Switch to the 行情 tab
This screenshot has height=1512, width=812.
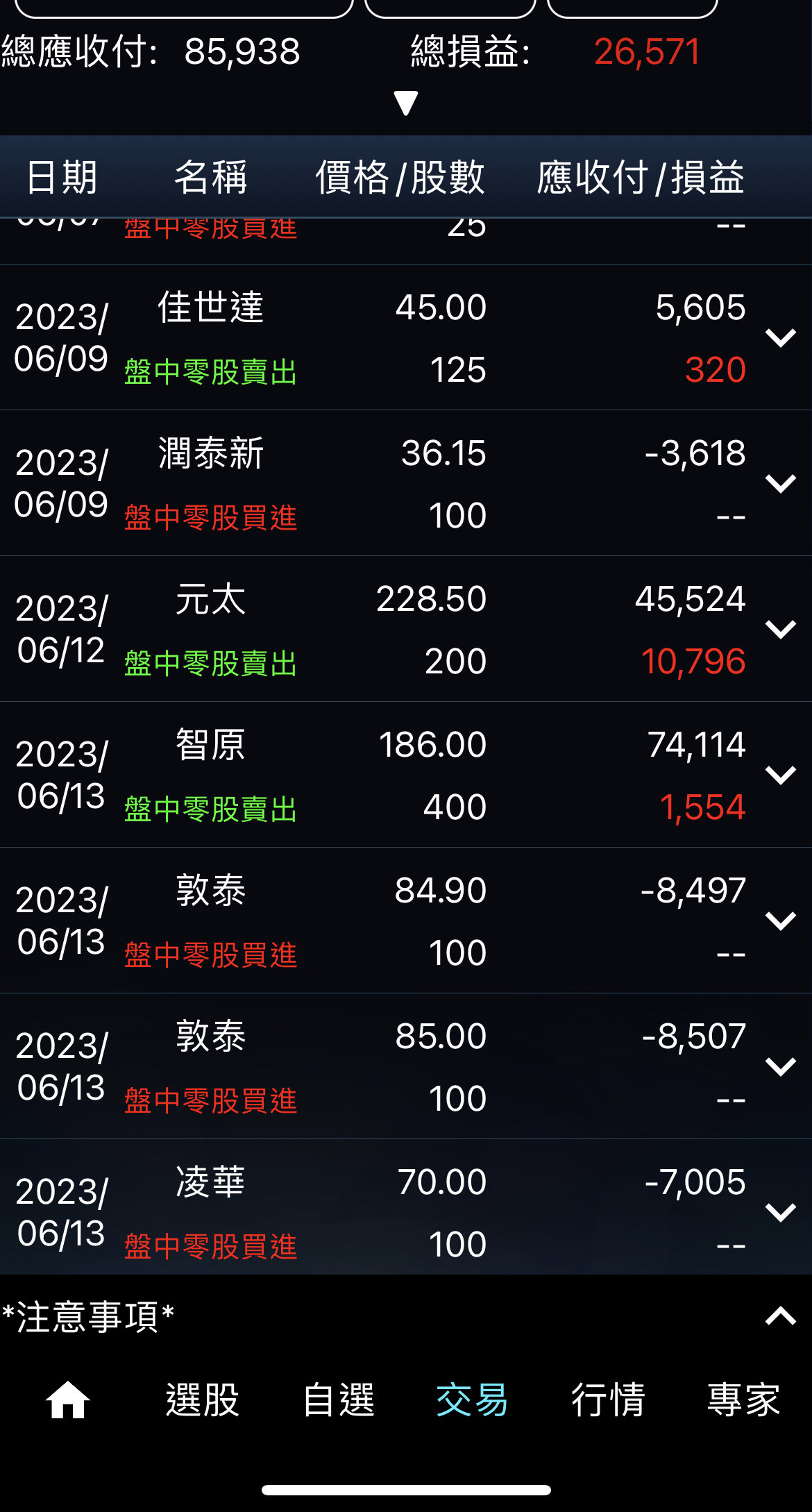click(x=608, y=1400)
